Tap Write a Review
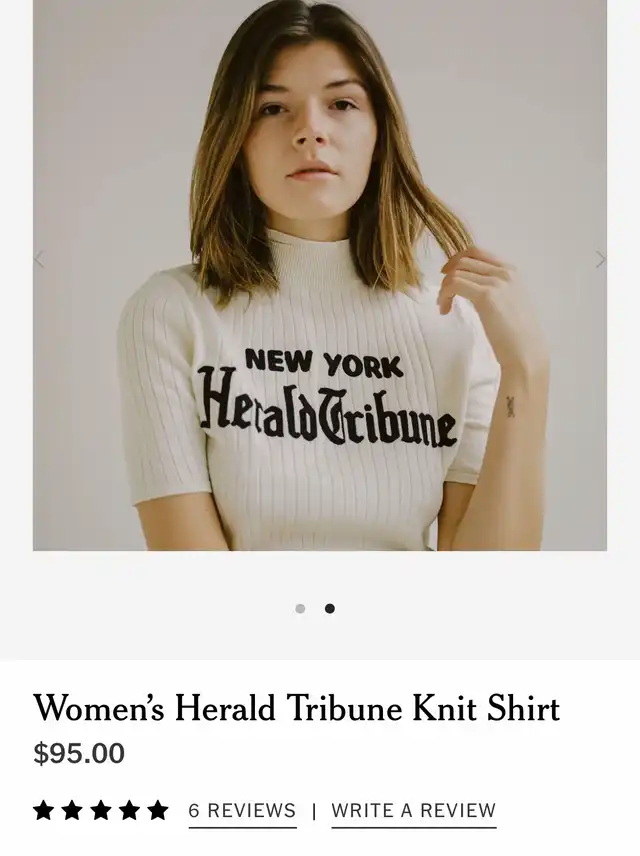640x856 pixels. click(414, 811)
